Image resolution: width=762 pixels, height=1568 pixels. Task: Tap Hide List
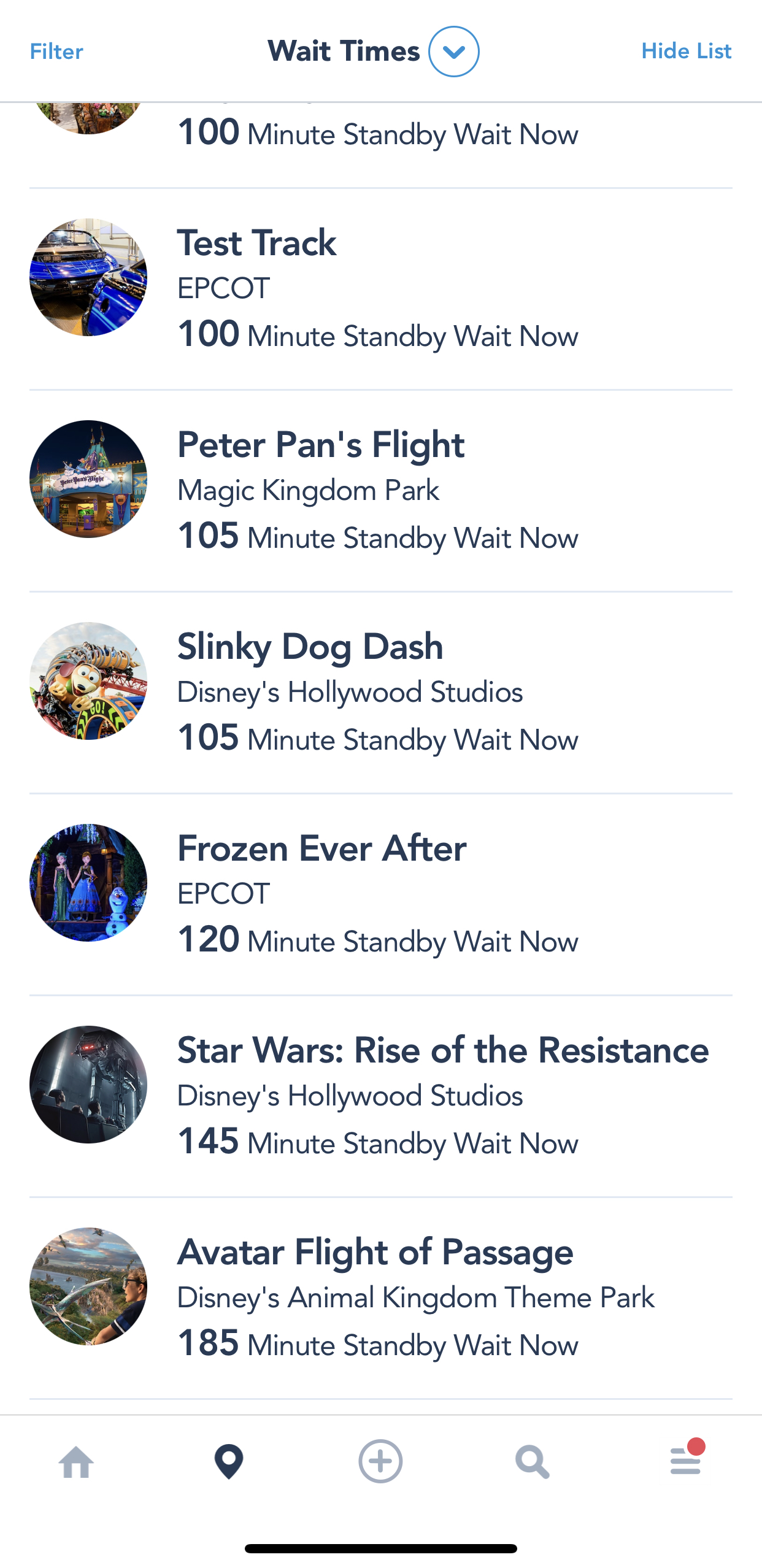(x=686, y=52)
